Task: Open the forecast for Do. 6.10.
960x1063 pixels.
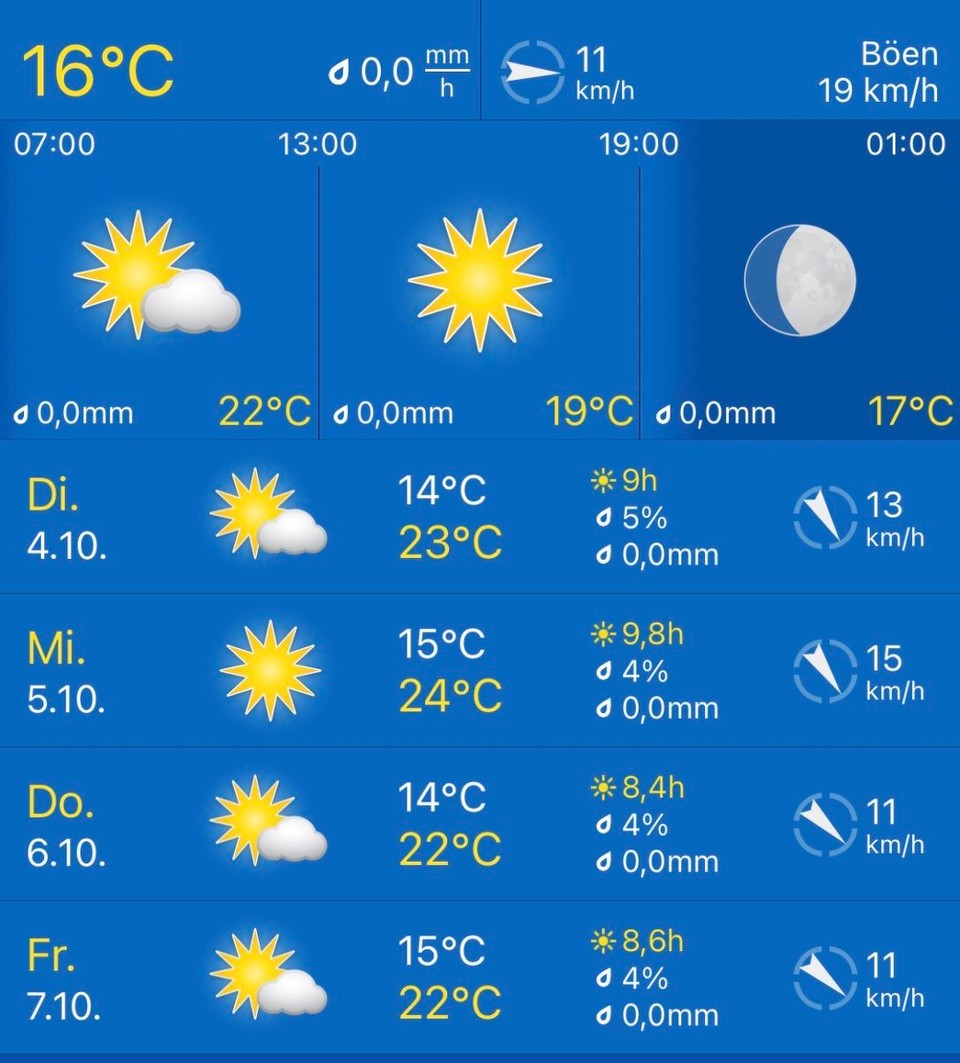Action: [480, 824]
